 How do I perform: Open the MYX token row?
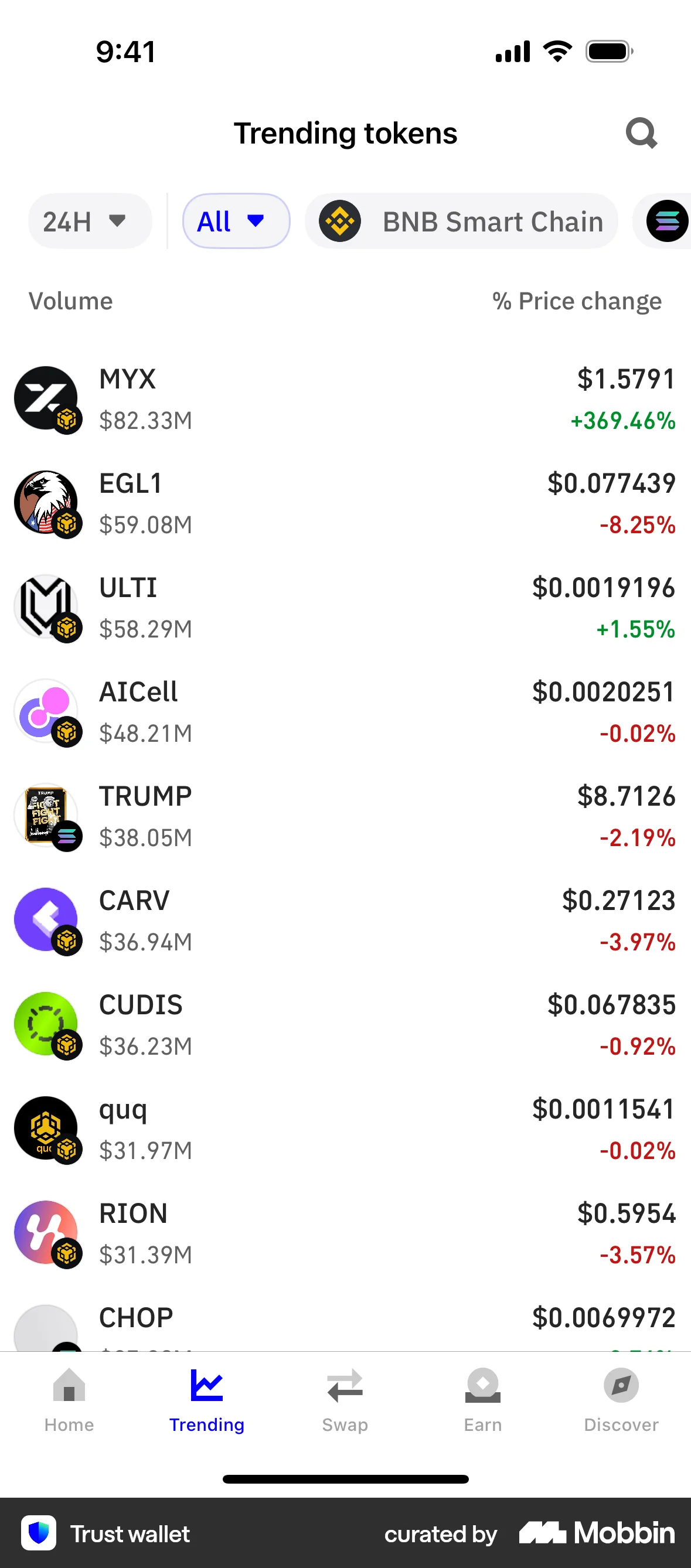coord(345,399)
